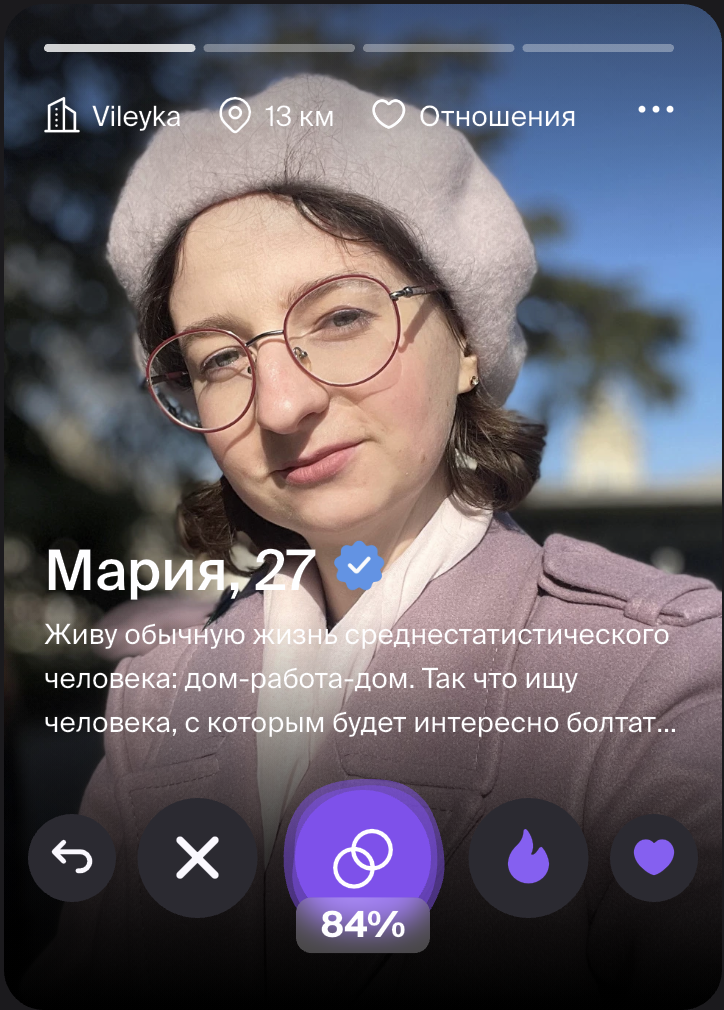The image size is (724, 1010).
Task: Jump to the second photo indicator
Action: click(x=279, y=47)
